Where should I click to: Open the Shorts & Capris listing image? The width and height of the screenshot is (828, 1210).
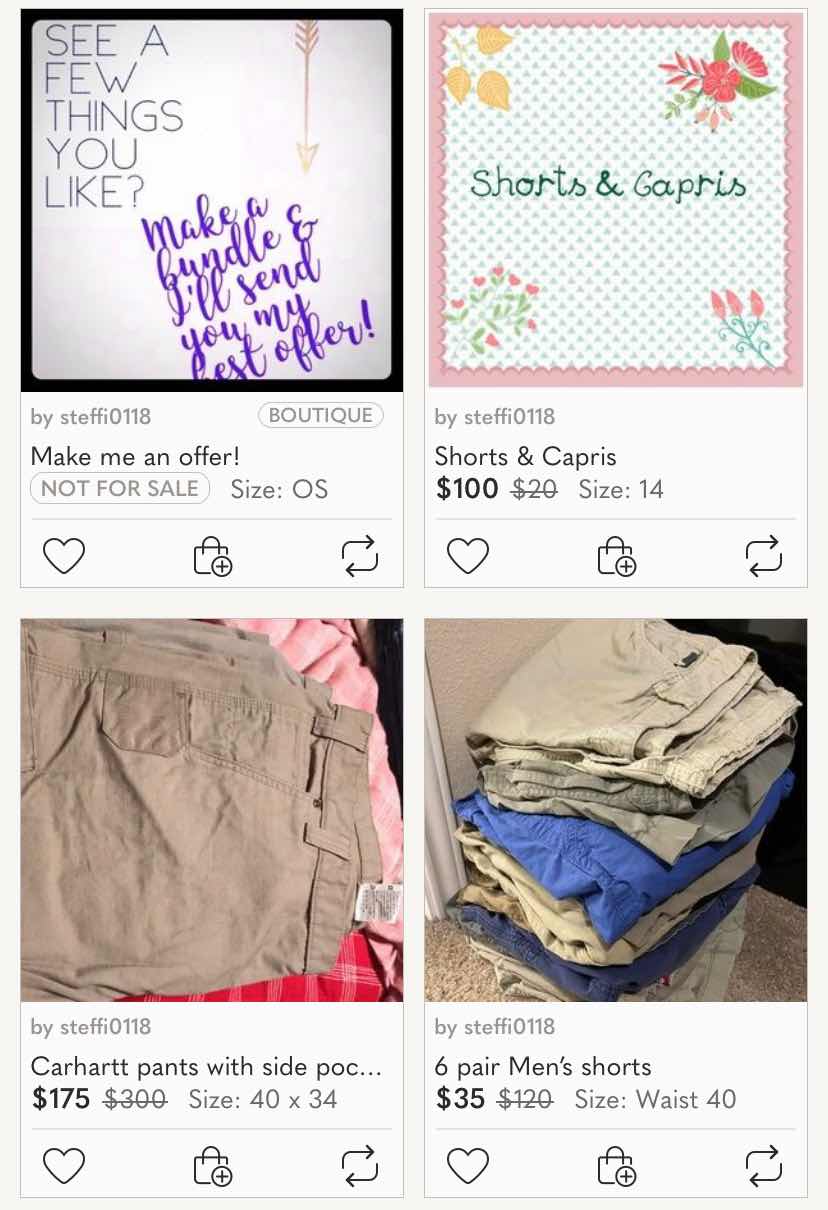(x=616, y=200)
